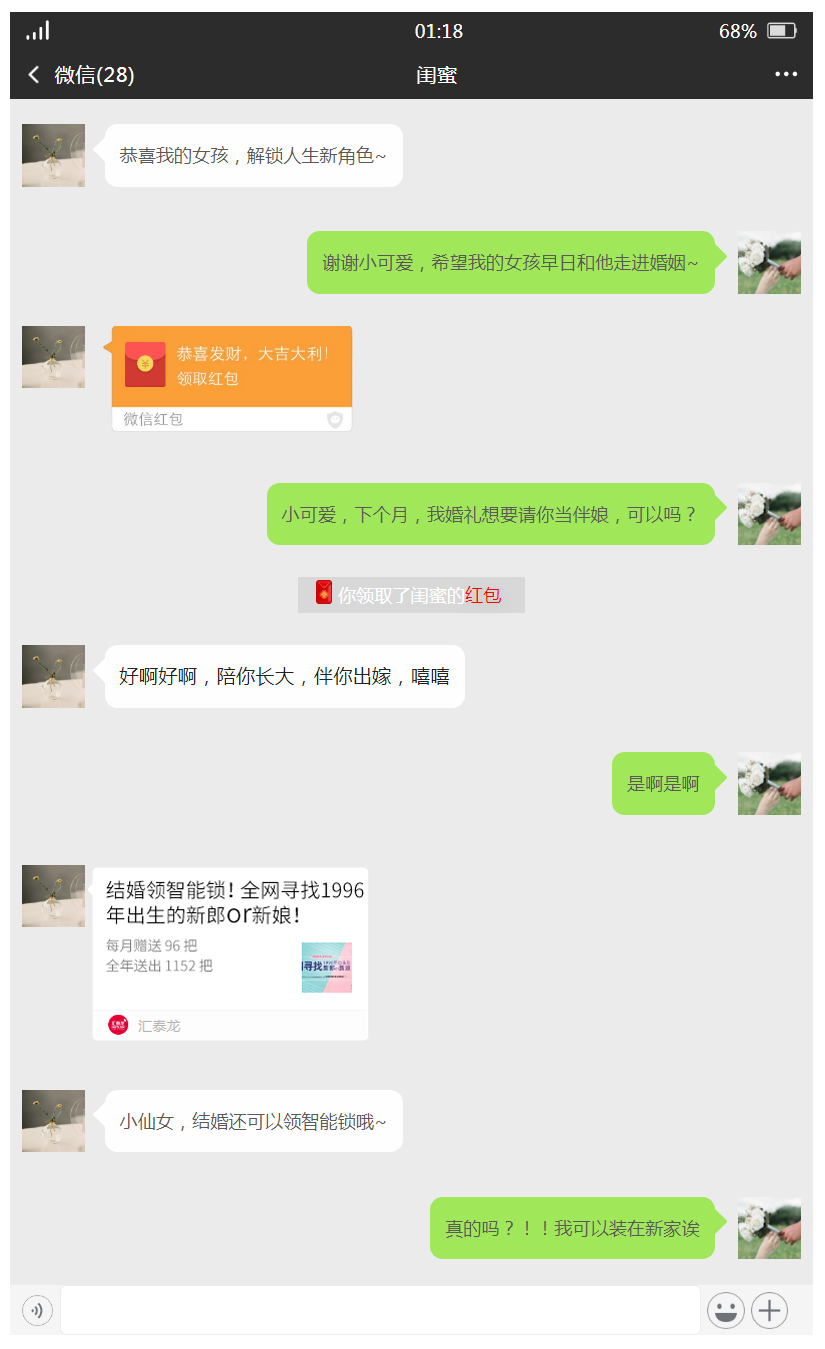825x1349 pixels.
Task: View 闺蜜's avatar beside 恭喜我的女孩 message
Action: click(53, 155)
